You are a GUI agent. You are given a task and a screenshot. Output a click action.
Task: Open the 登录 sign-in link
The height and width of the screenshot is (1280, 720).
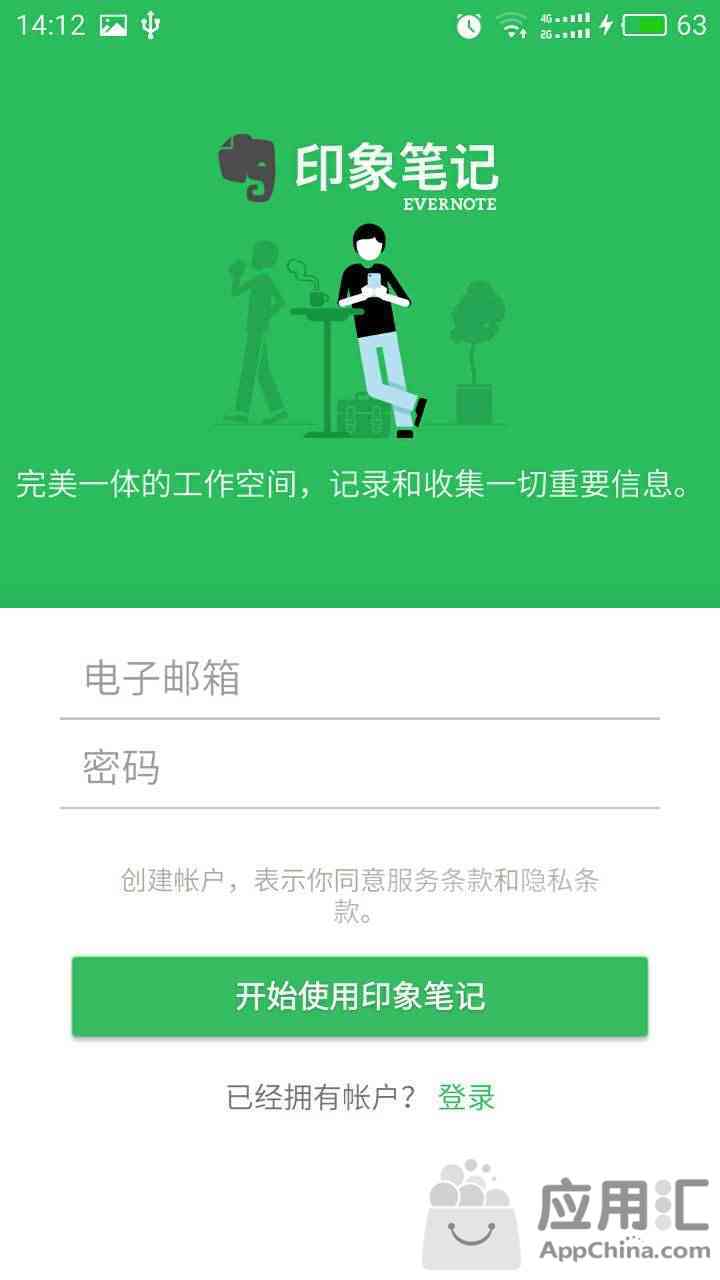(466, 1097)
